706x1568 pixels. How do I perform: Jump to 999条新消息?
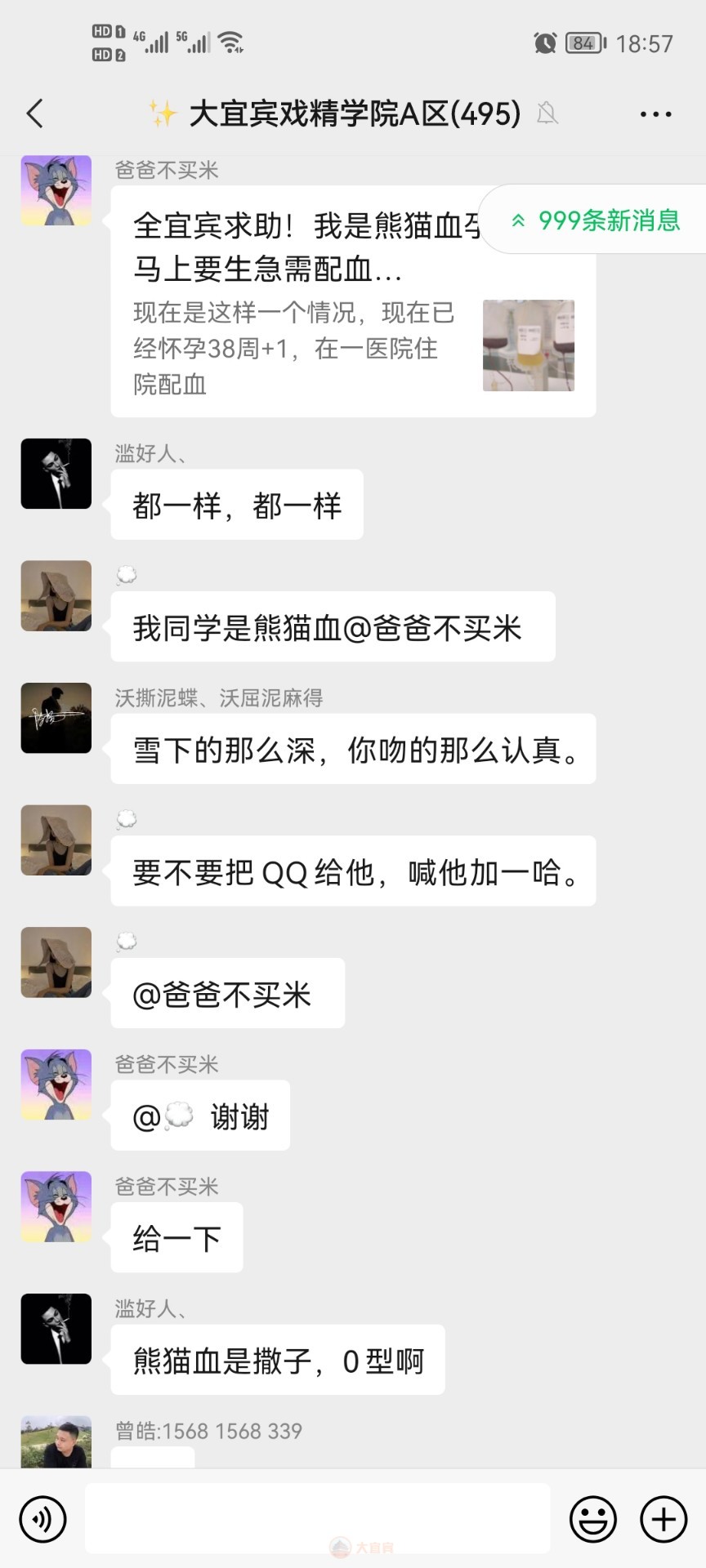597,220
